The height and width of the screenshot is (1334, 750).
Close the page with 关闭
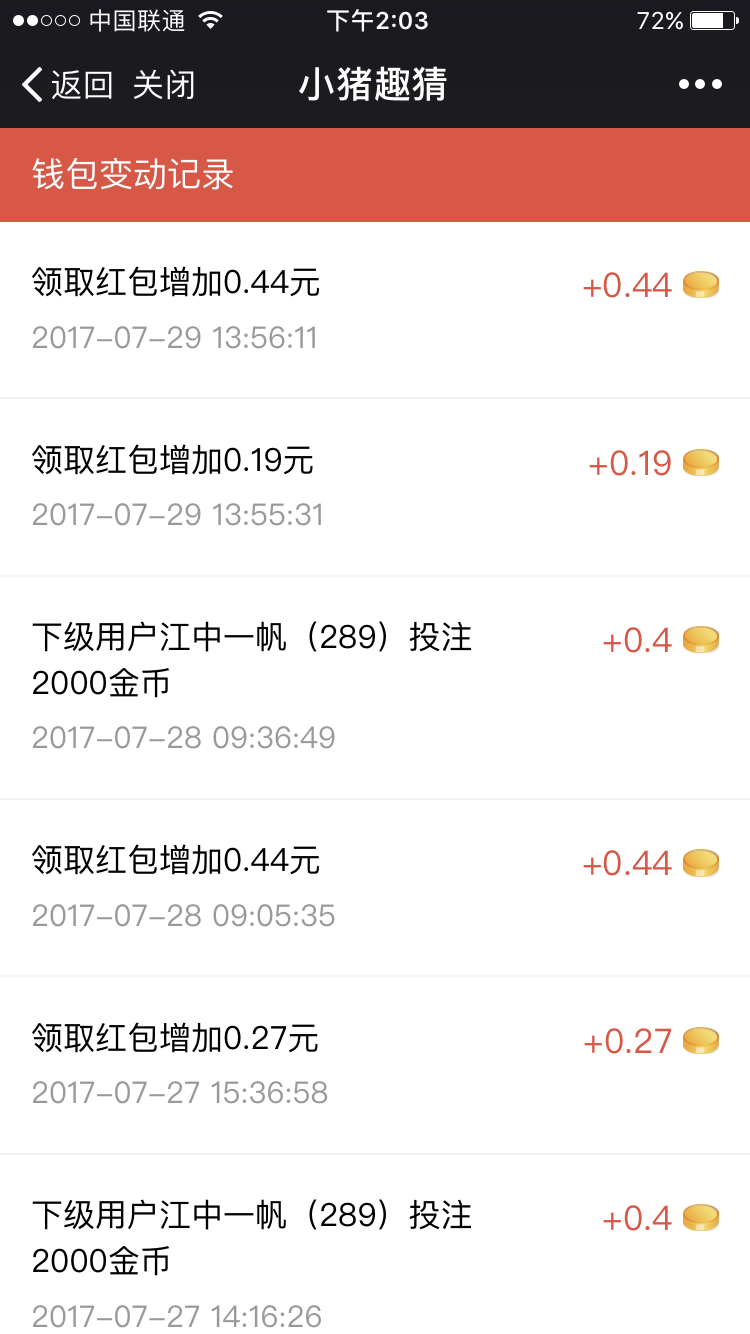pos(164,85)
